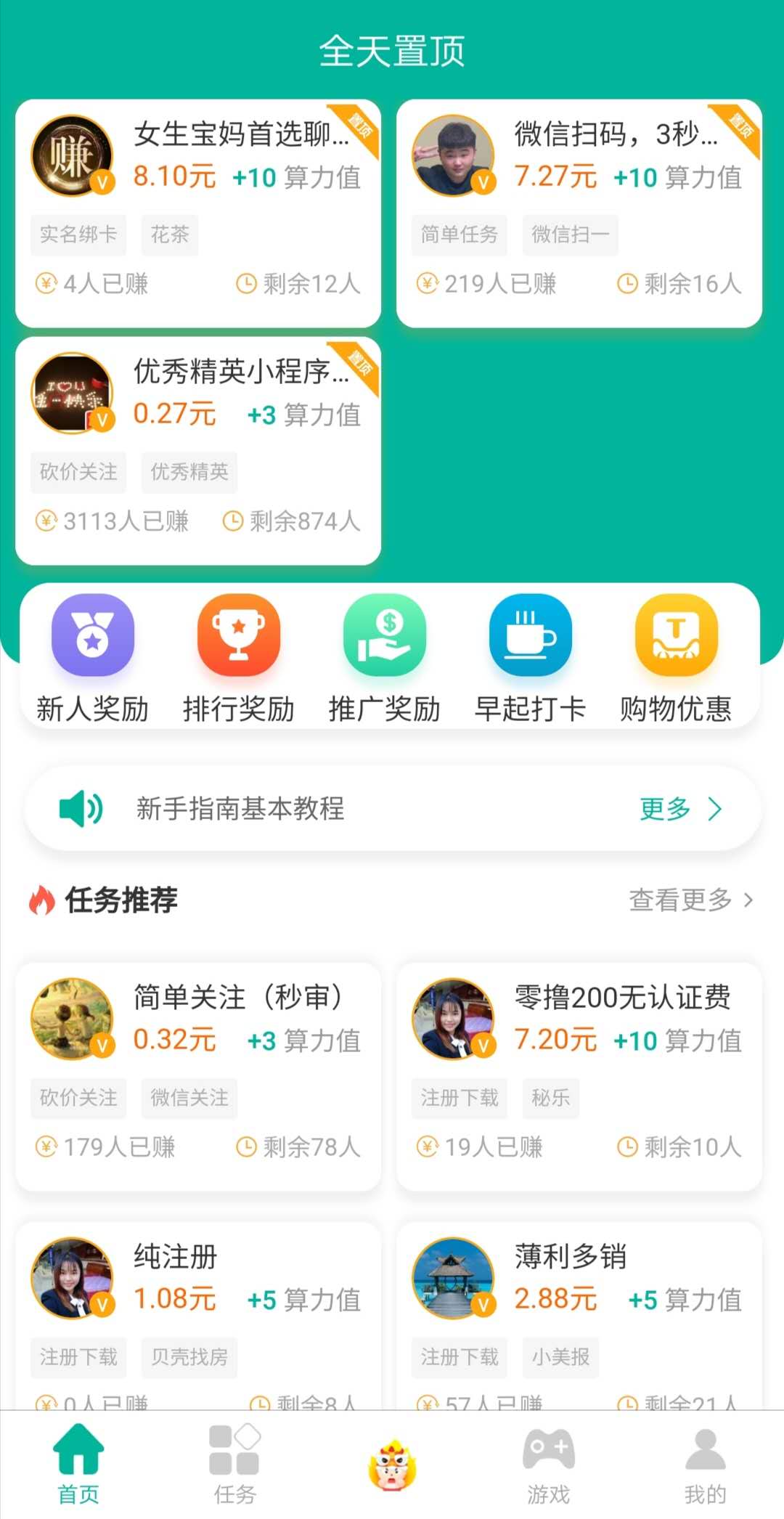784x1519 pixels.
Task: Open the 女生宝妈首选聊 task card
Action: (x=198, y=213)
